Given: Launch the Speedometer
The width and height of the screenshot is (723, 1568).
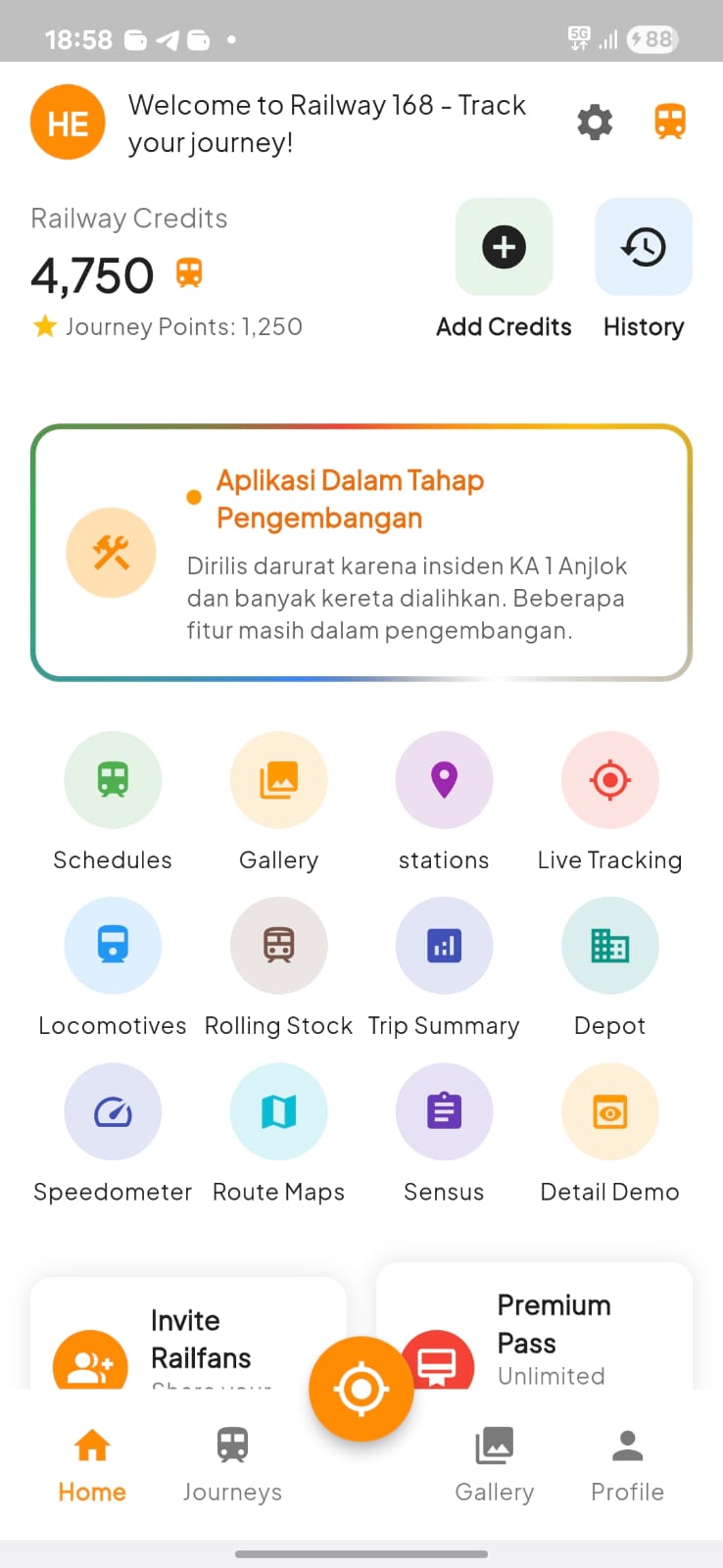Looking at the screenshot, I should [x=113, y=1112].
